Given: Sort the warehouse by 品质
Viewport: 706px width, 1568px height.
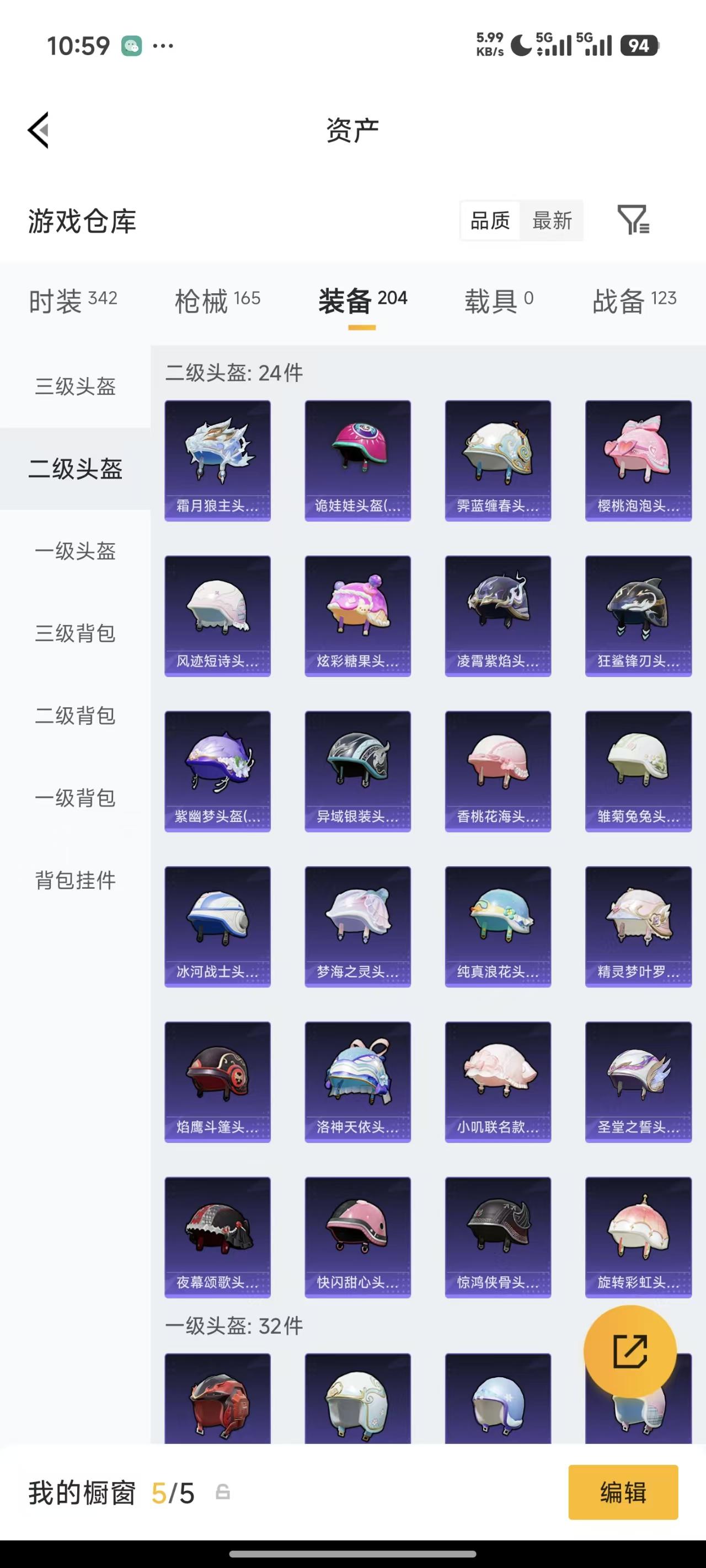Looking at the screenshot, I should [490, 221].
